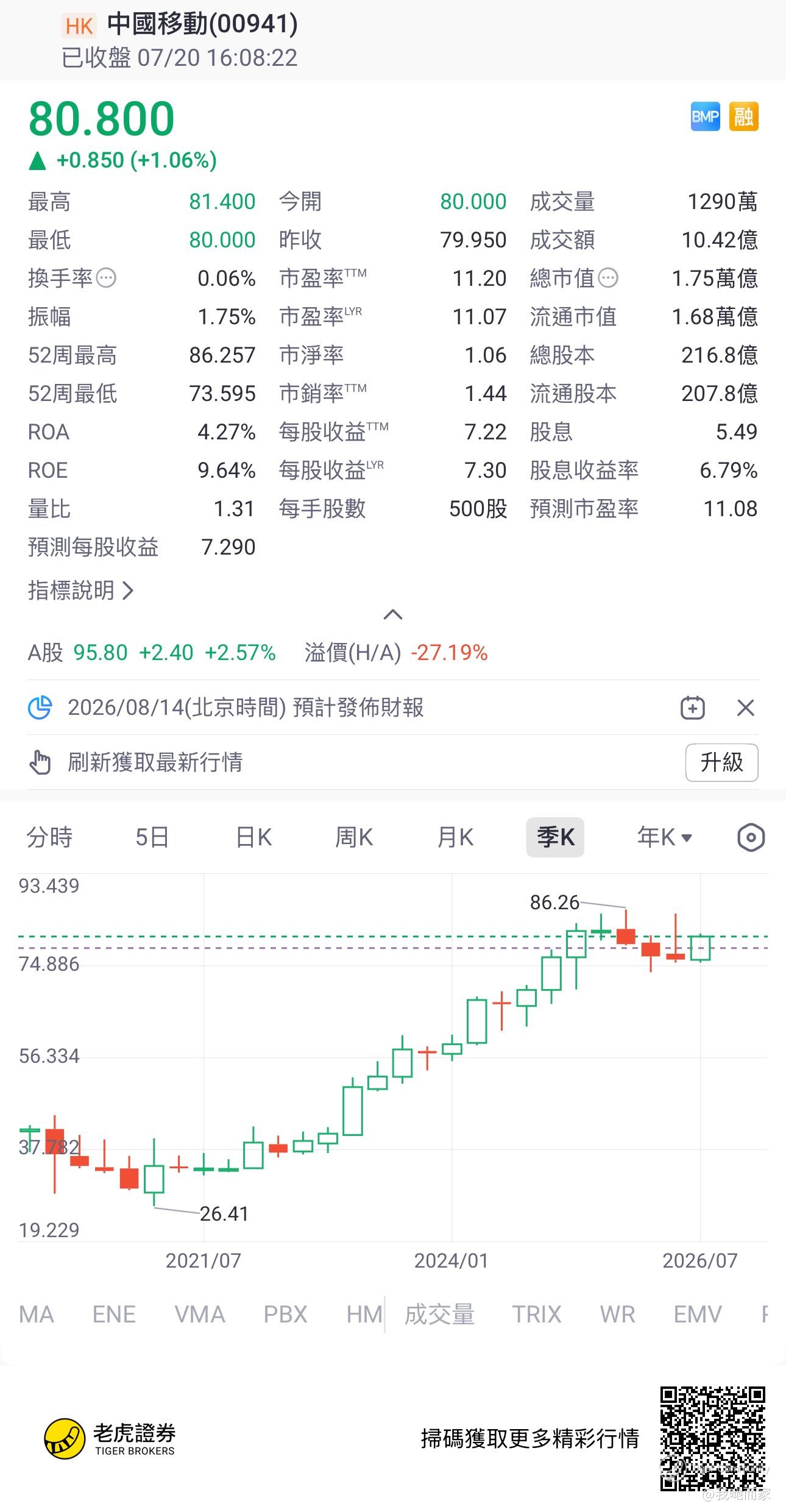This screenshot has width=786, height=1512.
Task: Choose the TRIX sub-indicator
Action: (x=536, y=1315)
